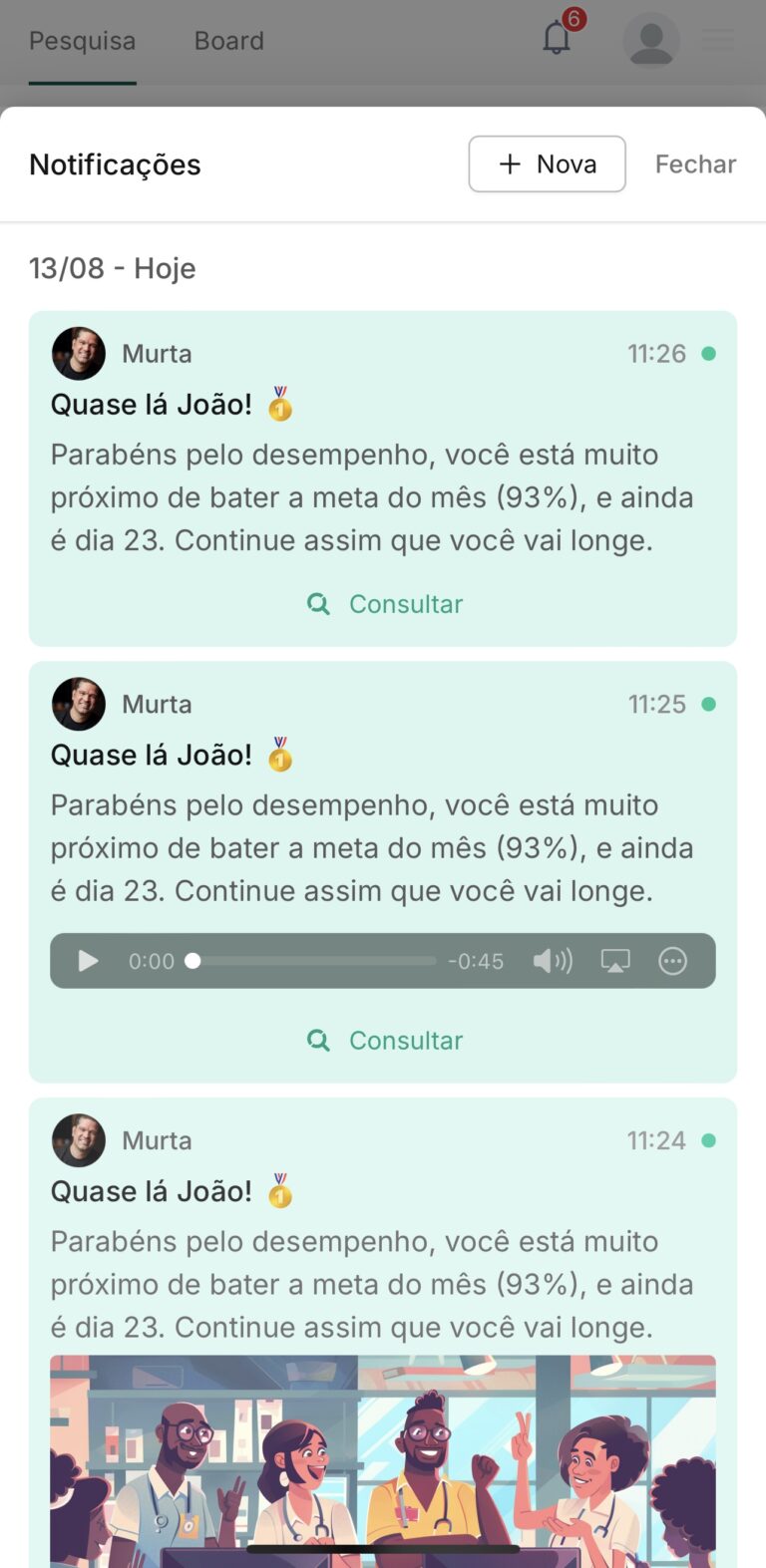766x1568 pixels.
Task: Tap Consultar on the 11:26 notification
Action: [385, 604]
